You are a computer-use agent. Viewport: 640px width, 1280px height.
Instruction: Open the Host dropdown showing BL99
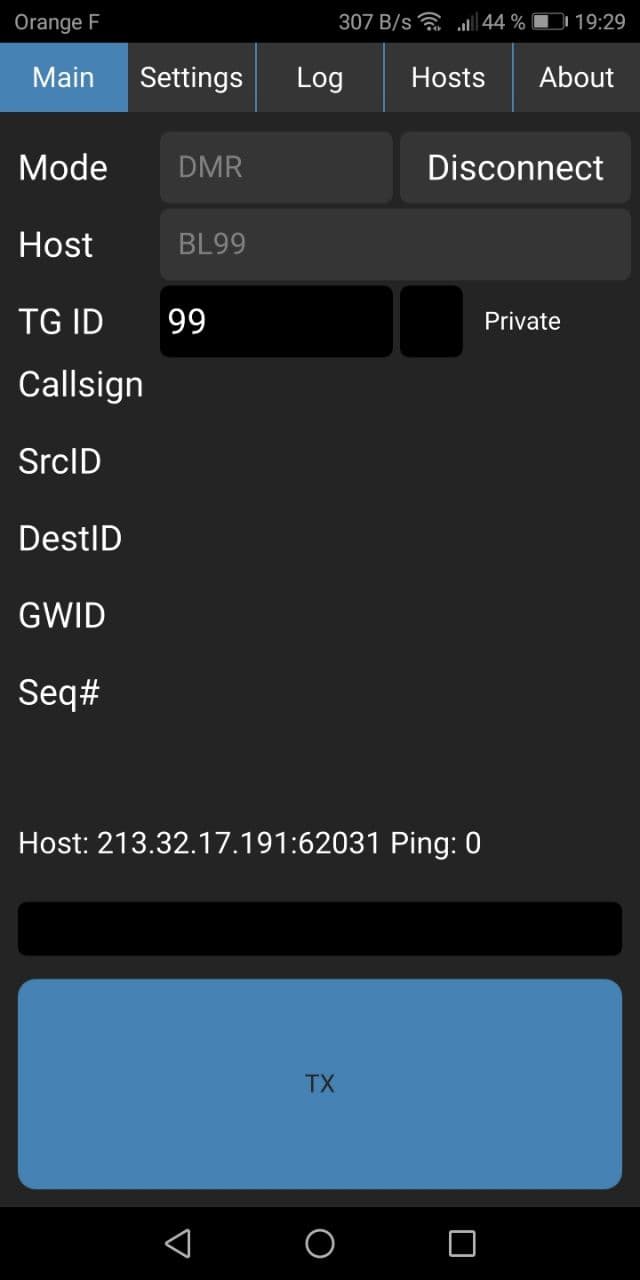[x=395, y=244]
